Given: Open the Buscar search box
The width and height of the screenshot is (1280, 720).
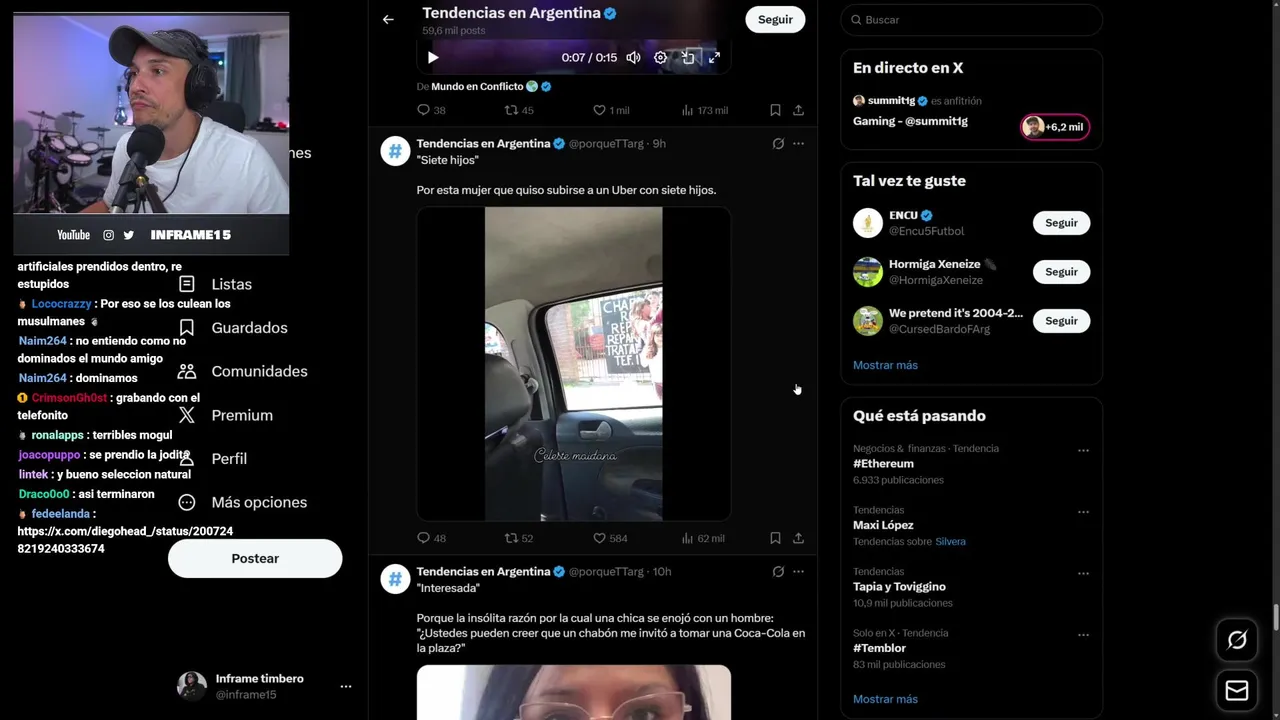Looking at the screenshot, I should [x=970, y=20].
